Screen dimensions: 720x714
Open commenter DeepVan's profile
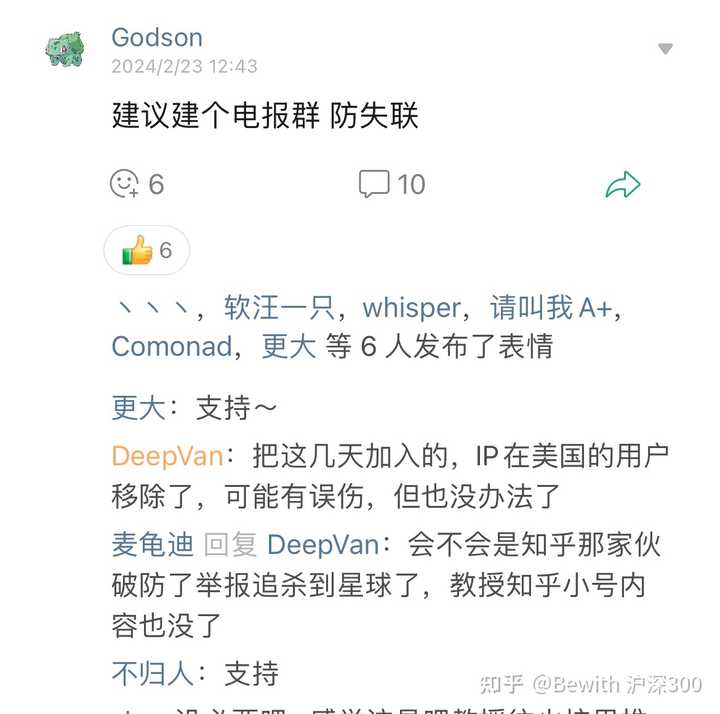(166, 456)
